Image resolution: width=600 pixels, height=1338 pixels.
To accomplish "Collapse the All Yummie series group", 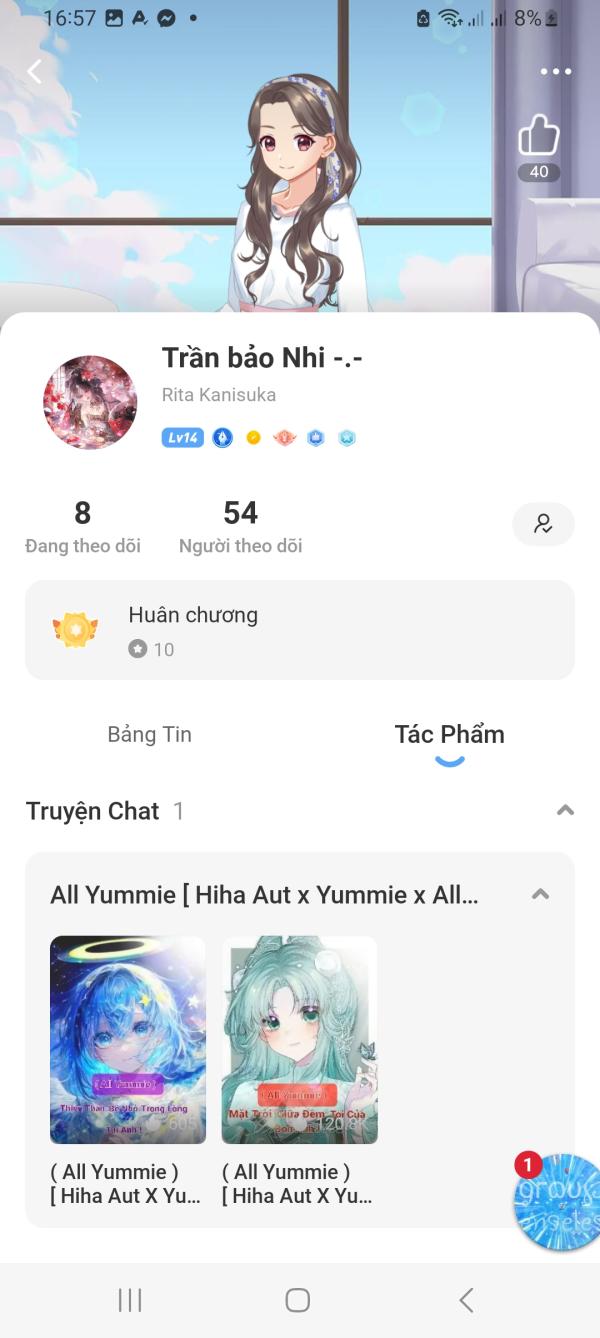I will tap(540, 894).
